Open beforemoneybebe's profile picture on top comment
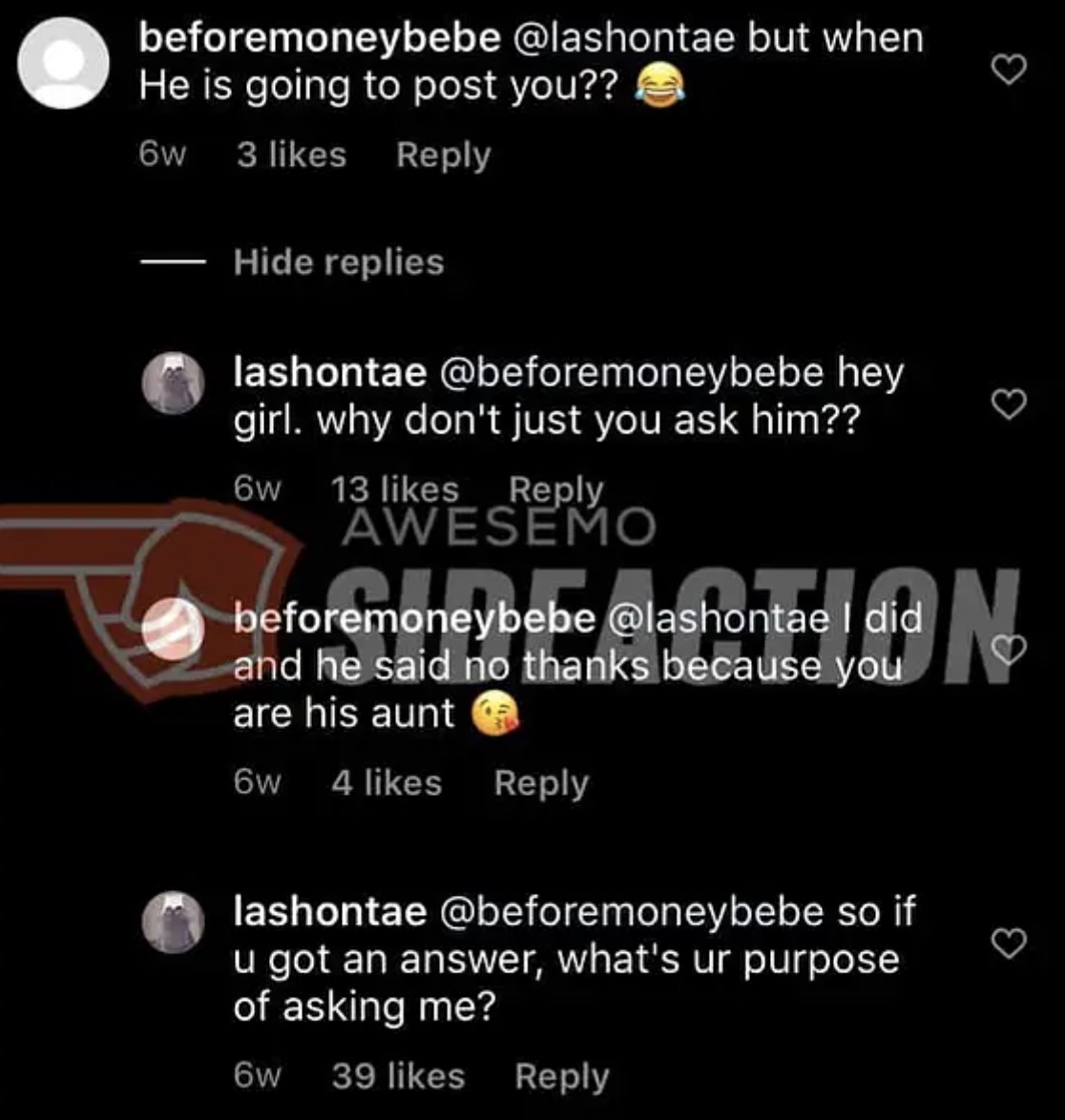The width and height of the screenshot is (1065, 1120). pos(64,63)
